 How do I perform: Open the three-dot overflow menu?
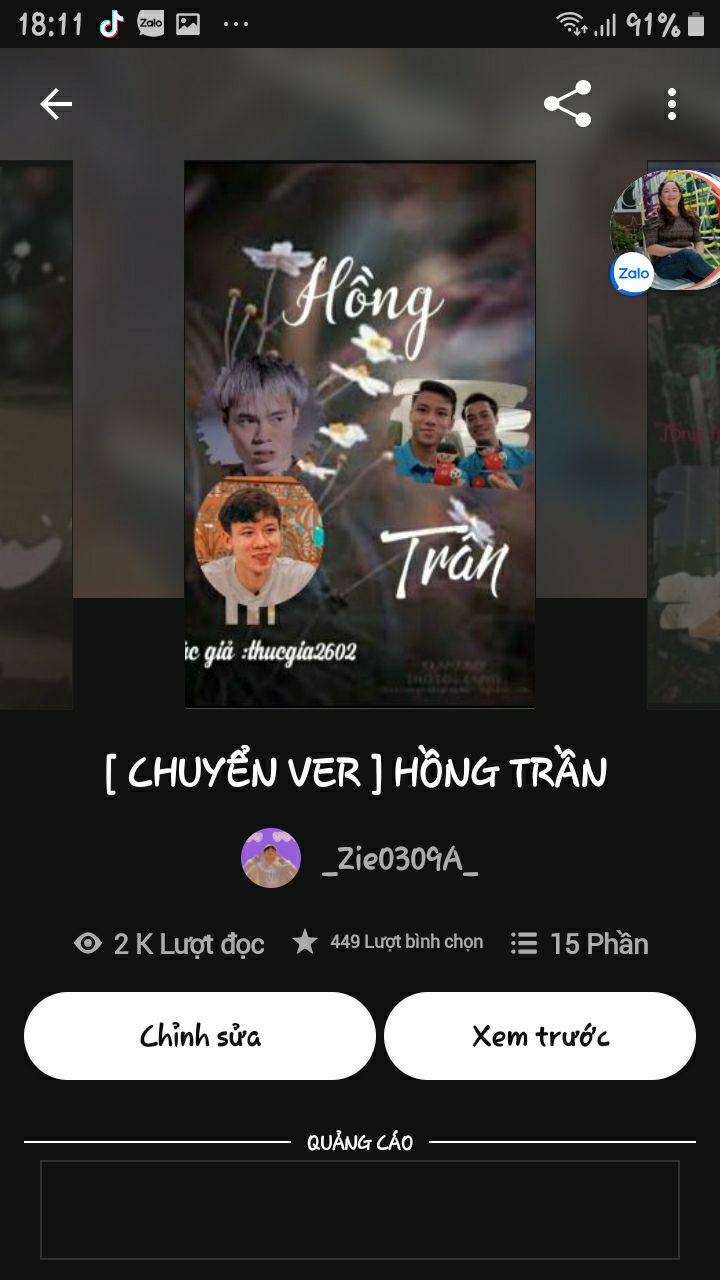[x=672, y=104]
